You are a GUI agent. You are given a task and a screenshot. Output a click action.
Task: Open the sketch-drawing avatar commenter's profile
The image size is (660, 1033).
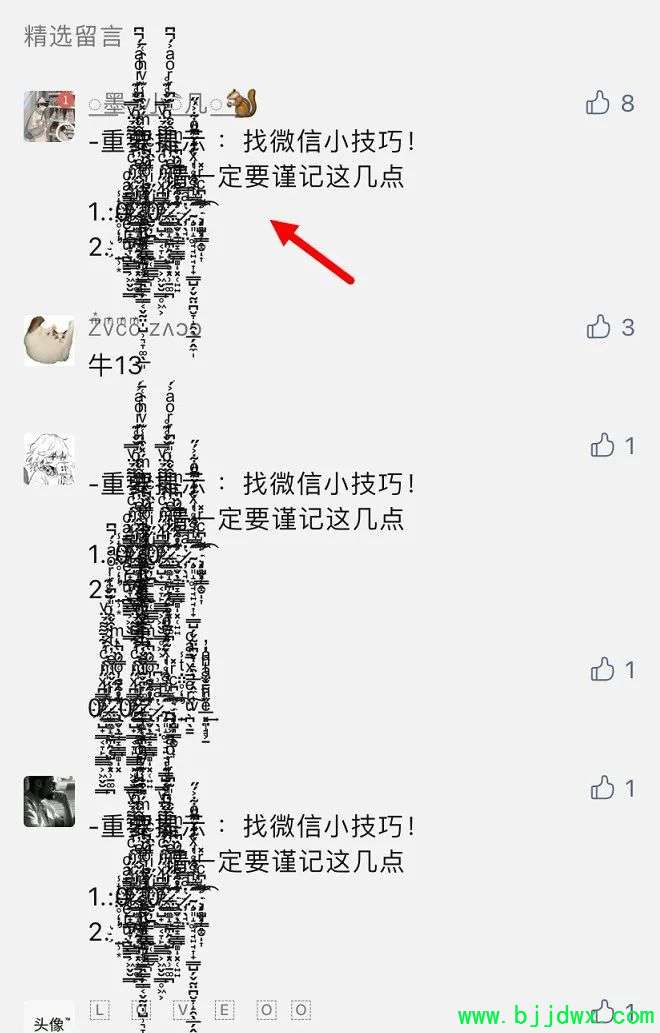49,460
